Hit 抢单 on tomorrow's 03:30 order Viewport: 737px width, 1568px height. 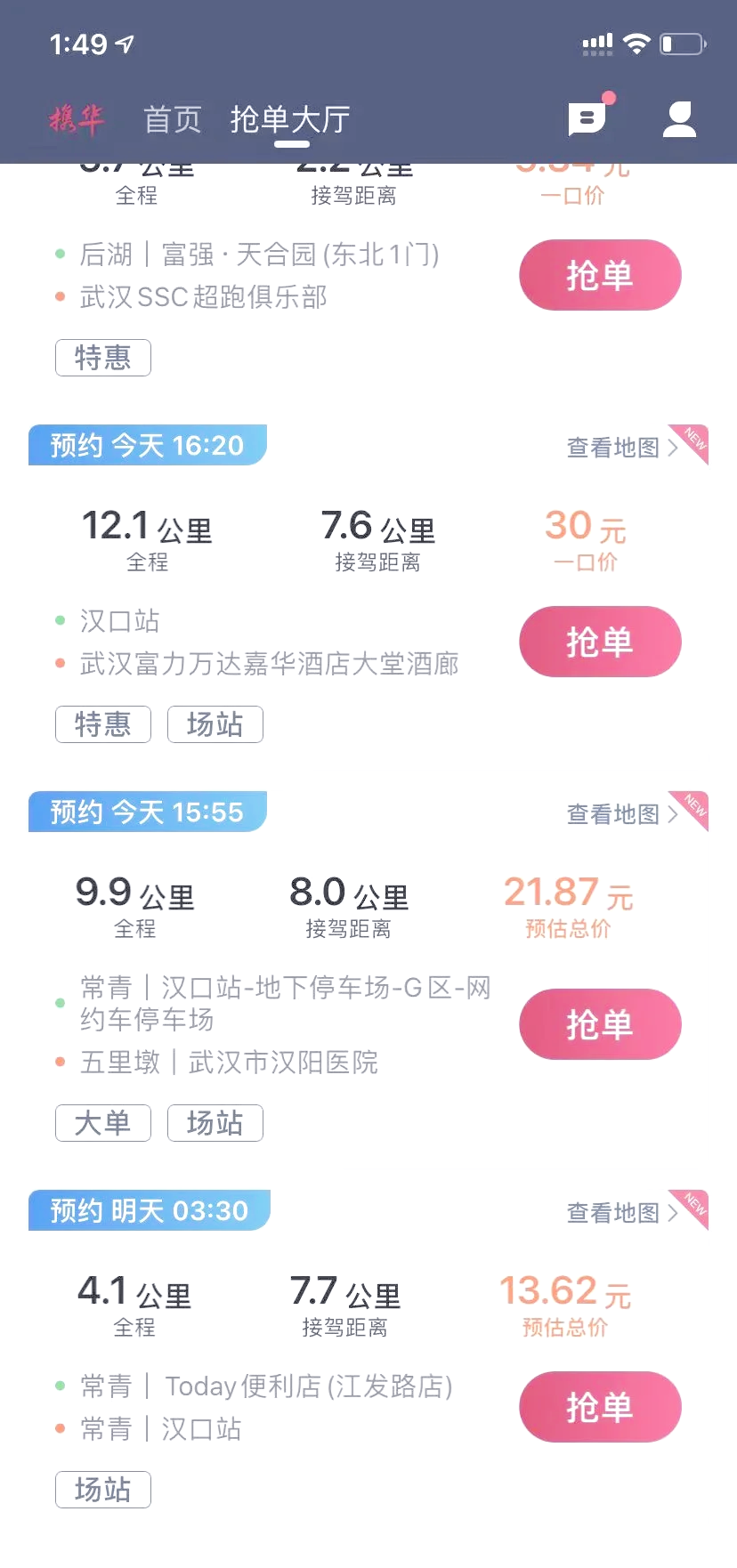pos(600,1407)
